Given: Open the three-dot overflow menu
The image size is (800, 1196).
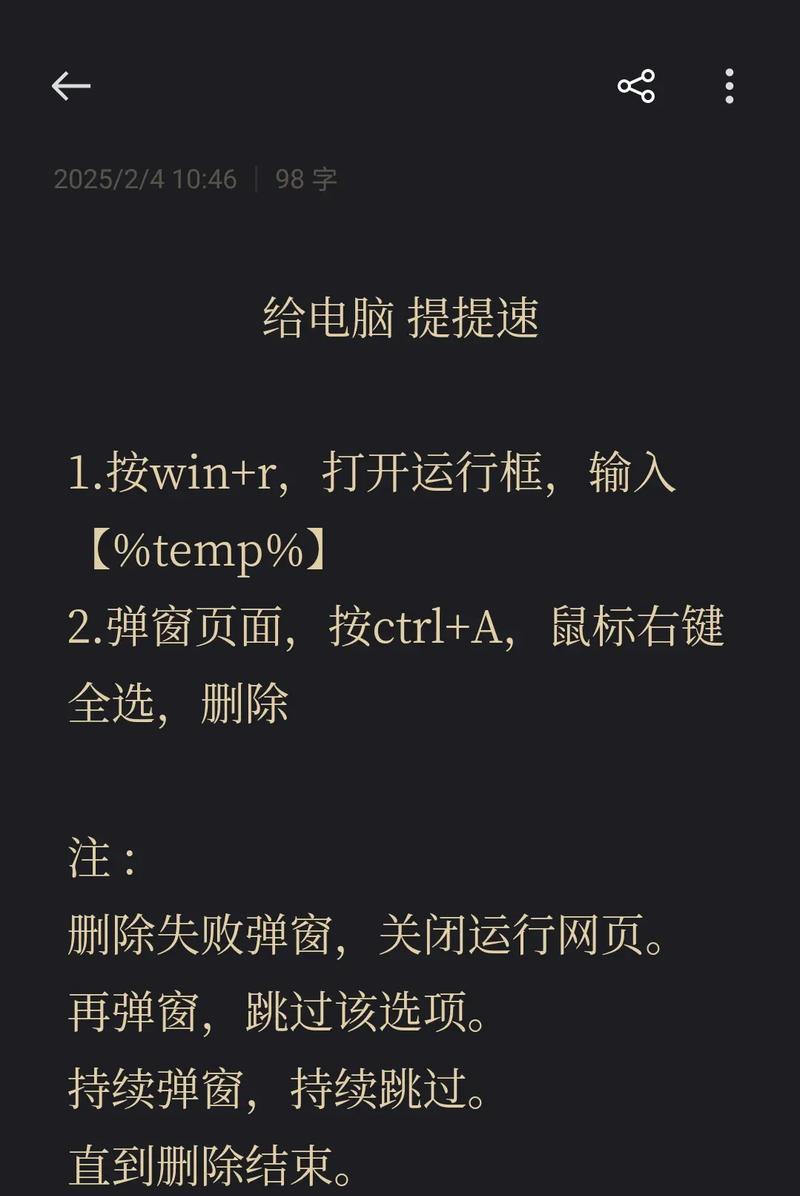Looking at the screenshot, I should tap(729, 86).
